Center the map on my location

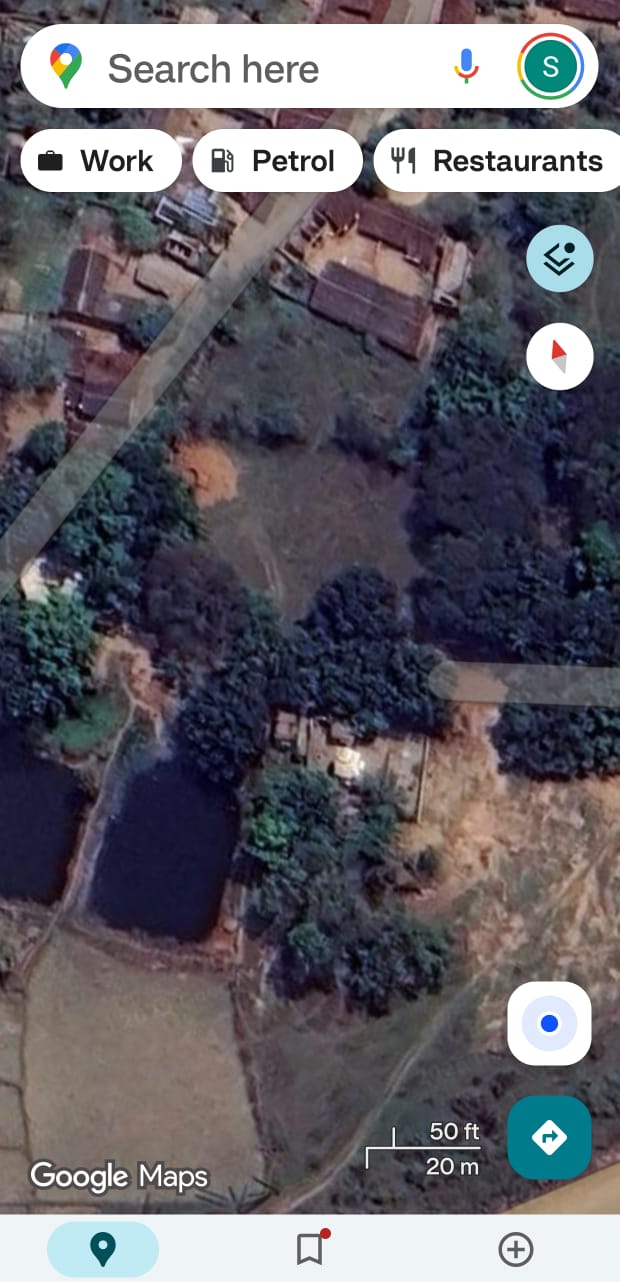point(549,1024)
